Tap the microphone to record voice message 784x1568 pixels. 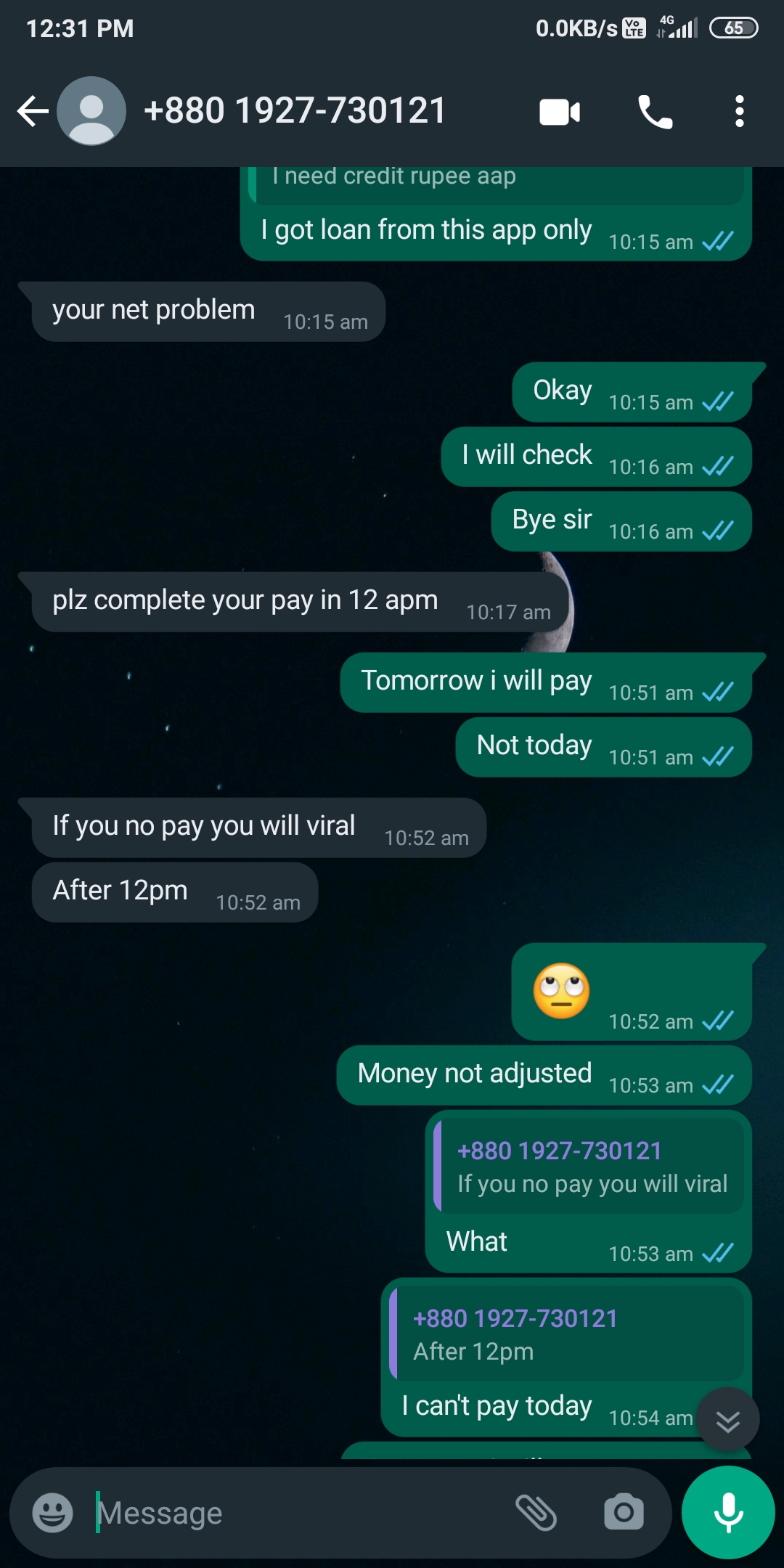click(728, 1513)
